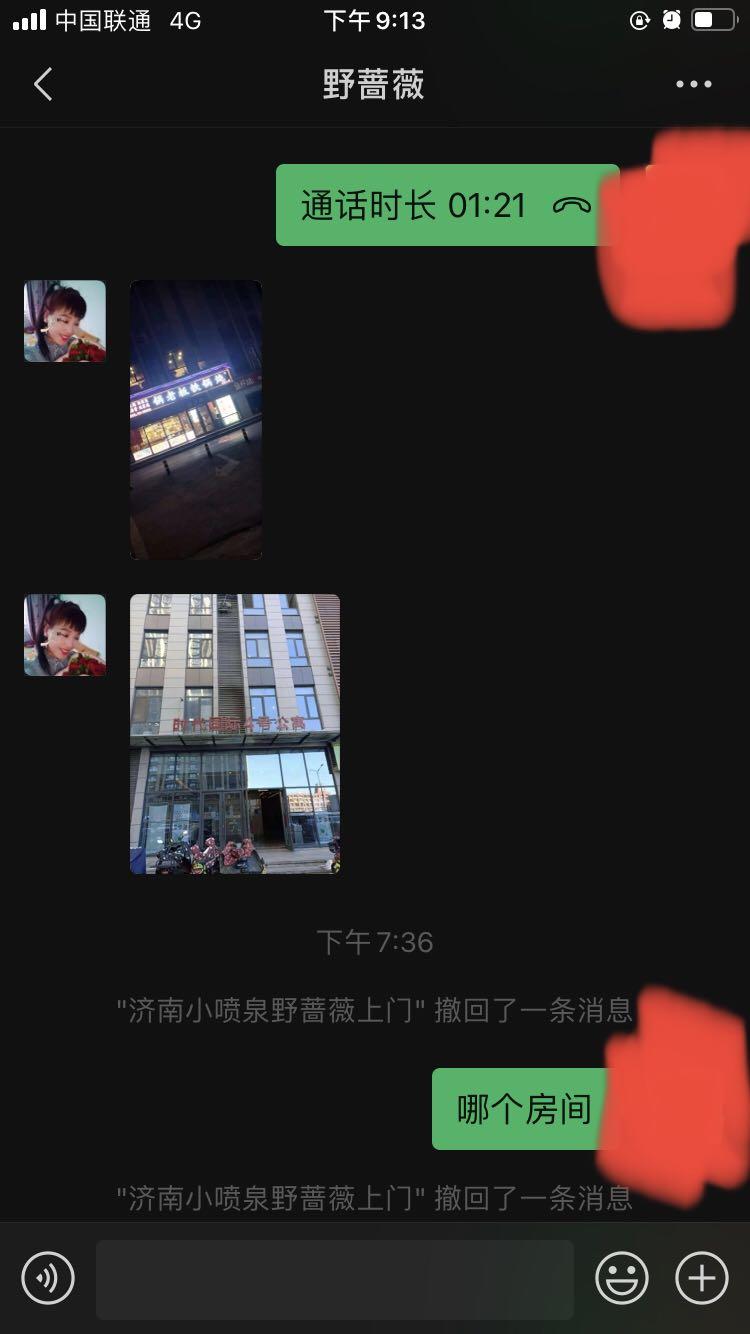
Task: Switch to voice message input
Action: click(48, 1278)
